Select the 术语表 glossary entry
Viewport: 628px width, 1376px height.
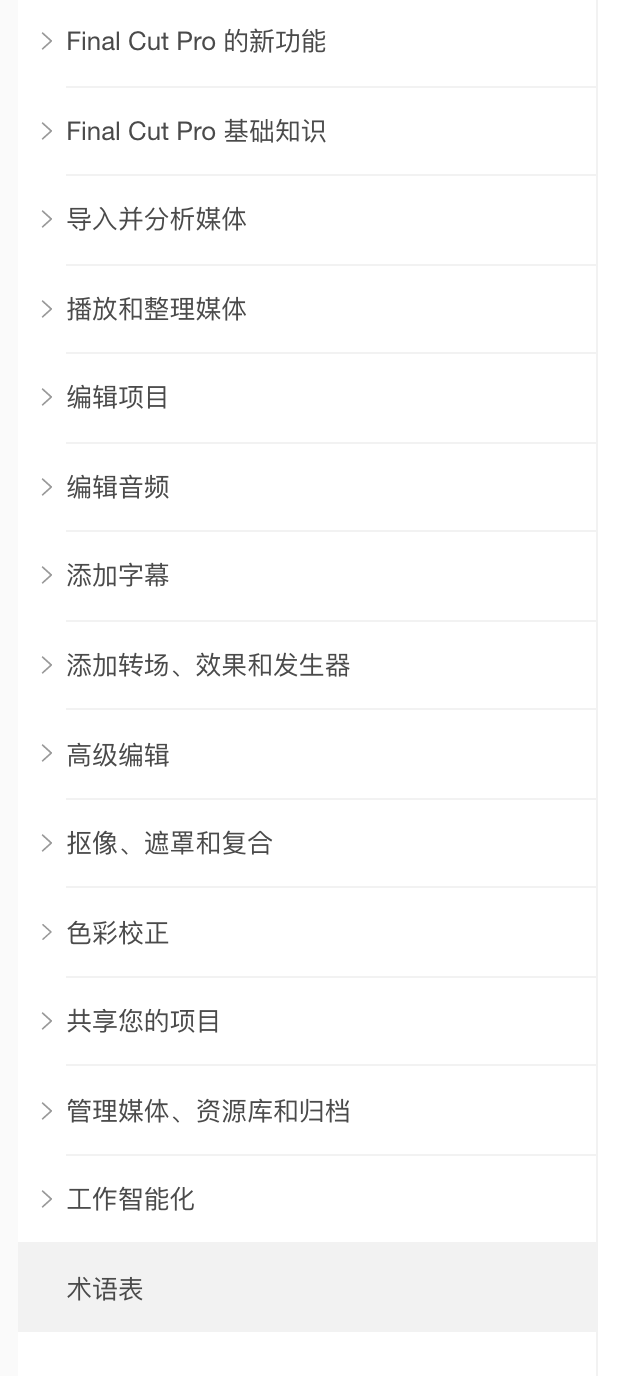point(105,1288)
